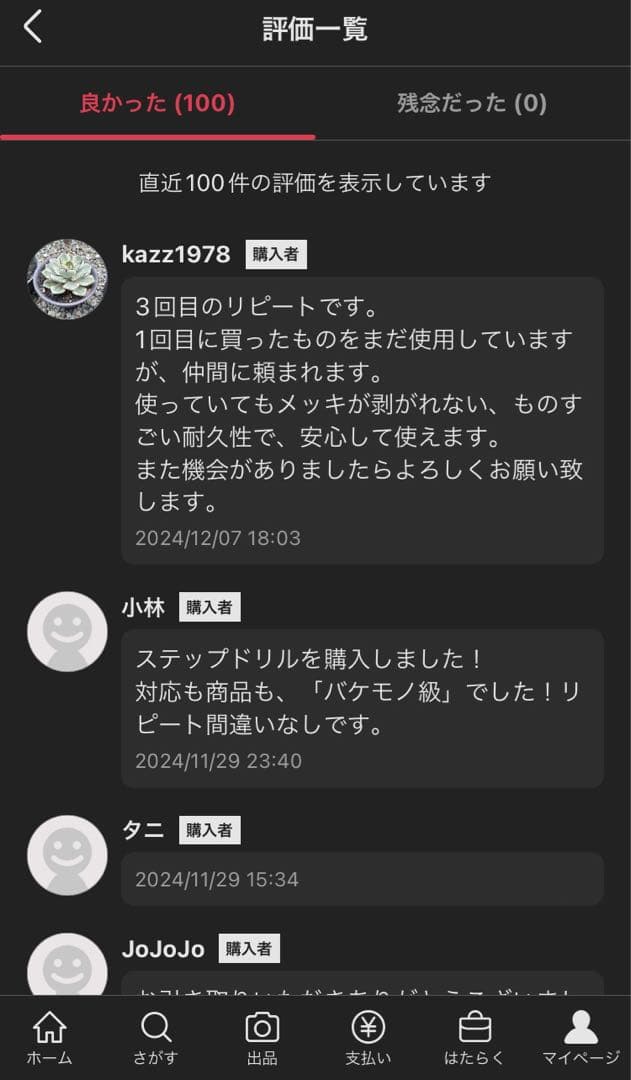Switch to the はたらく tab
631x1080 pixels.
click(x=474, y=1039)
